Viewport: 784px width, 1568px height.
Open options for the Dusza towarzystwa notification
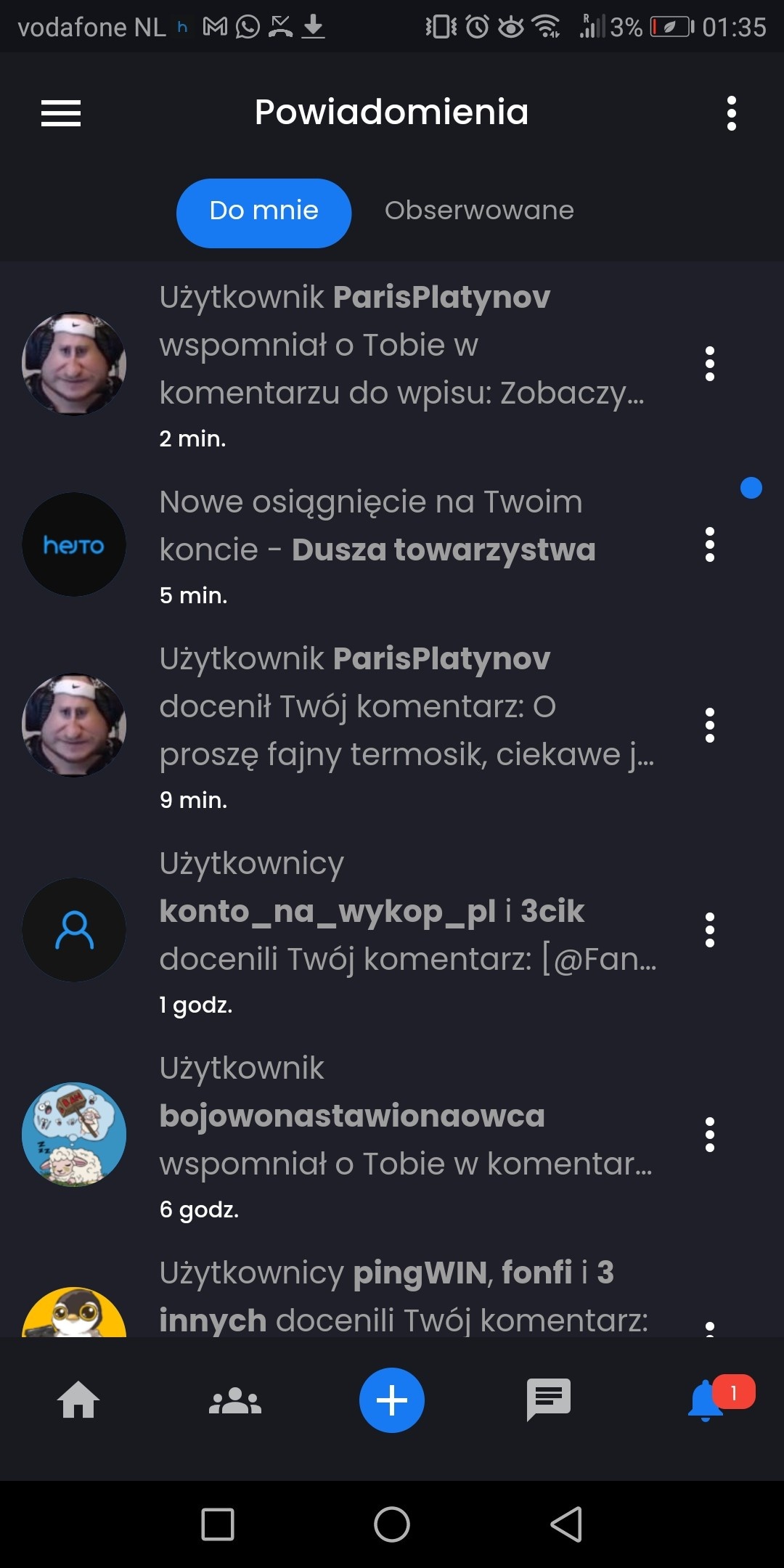[709, 544]
